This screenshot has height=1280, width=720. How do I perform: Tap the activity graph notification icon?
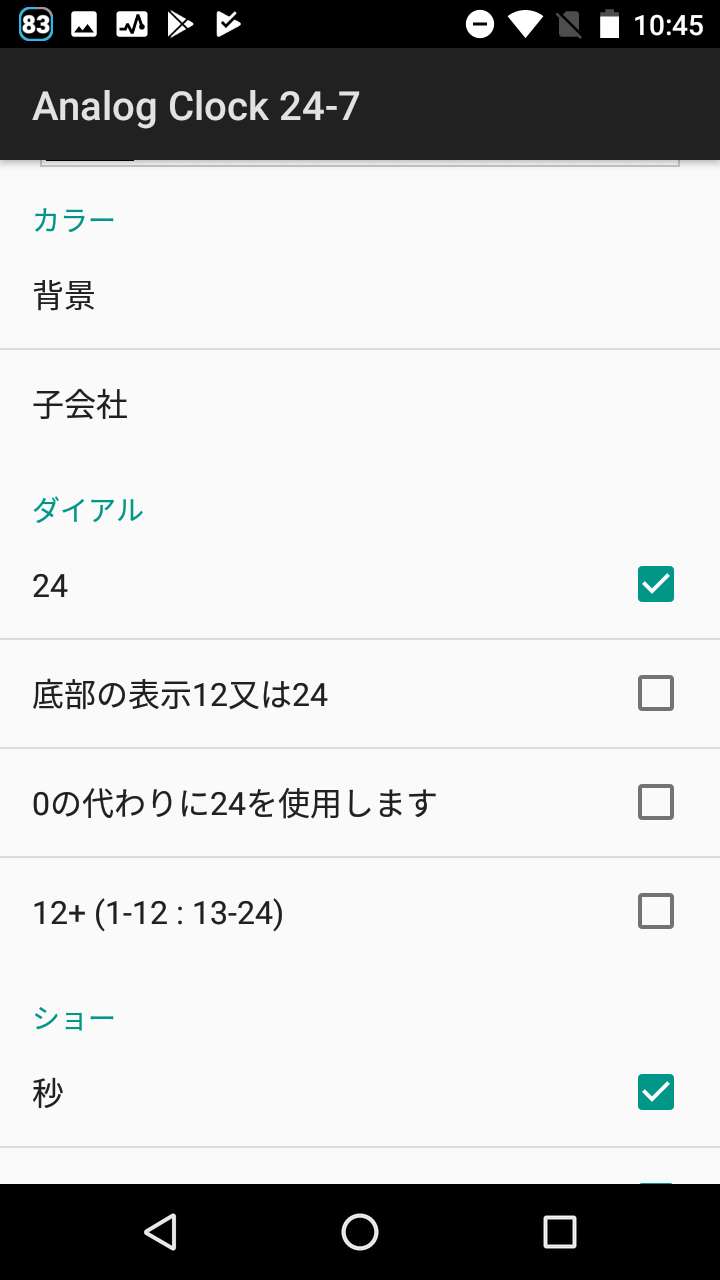pyautogui.click(x=133, y=24)
